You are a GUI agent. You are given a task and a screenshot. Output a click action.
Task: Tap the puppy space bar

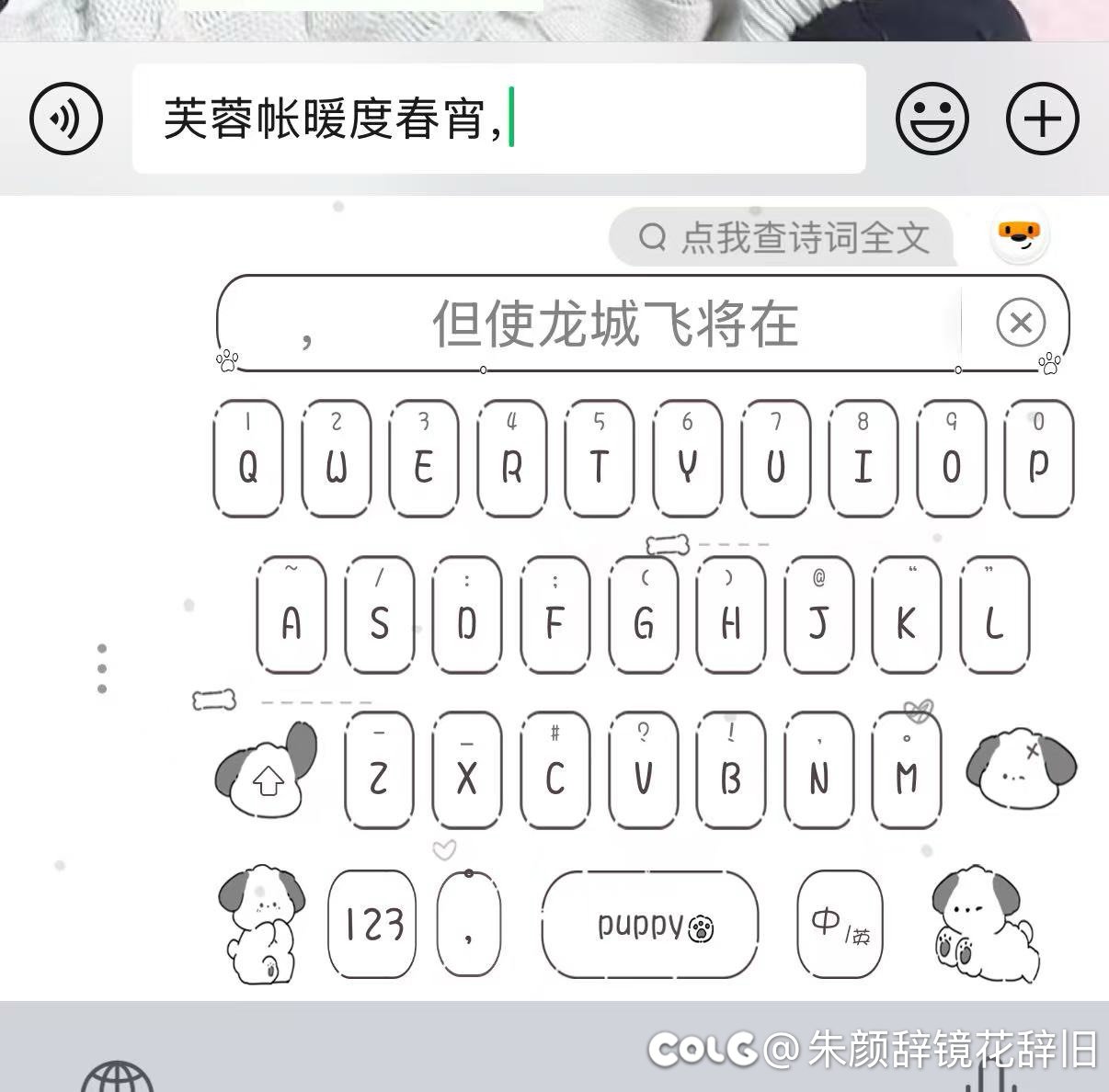pos(650,924)
